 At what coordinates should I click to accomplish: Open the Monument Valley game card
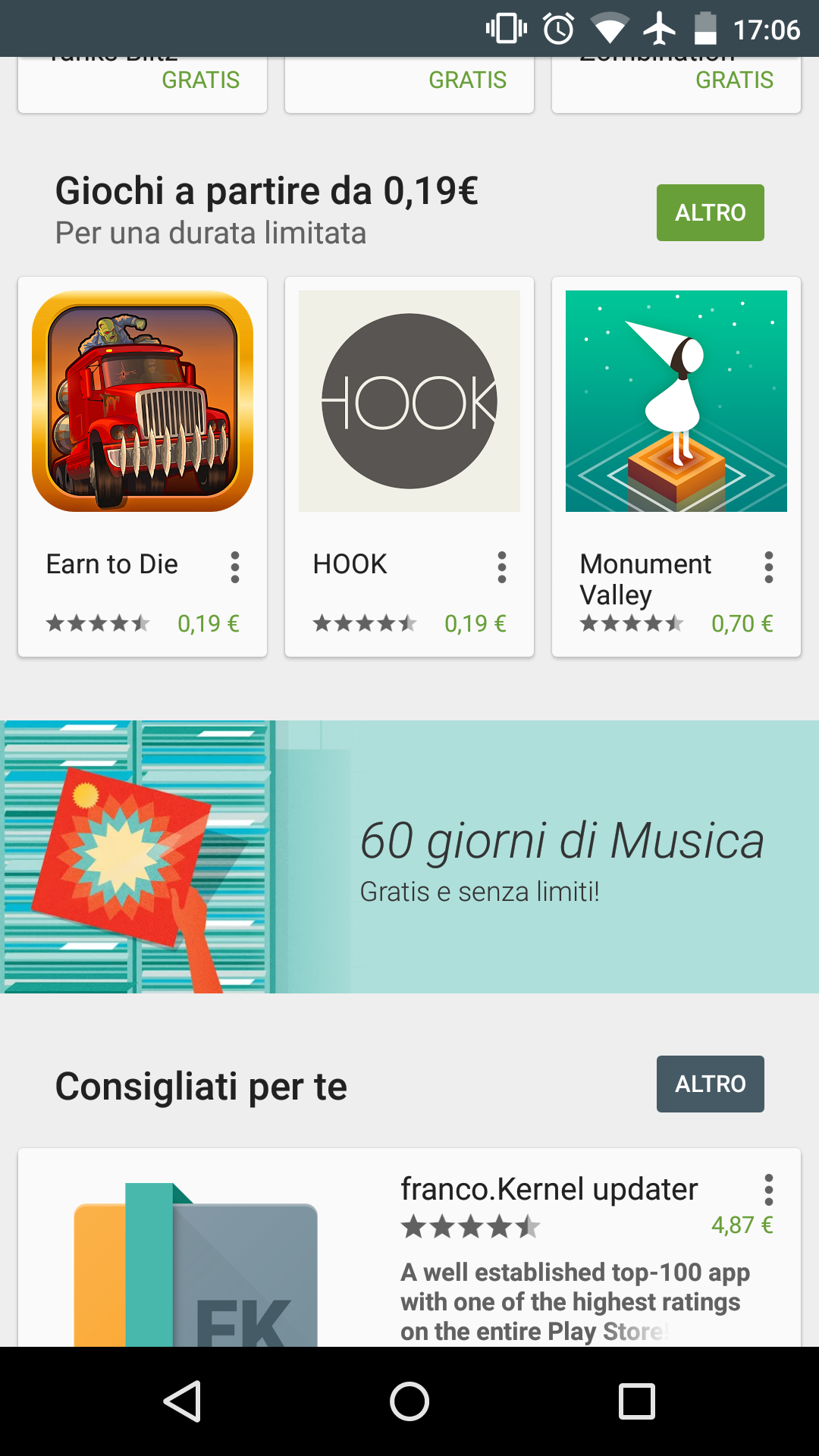(x=676, y=466)
